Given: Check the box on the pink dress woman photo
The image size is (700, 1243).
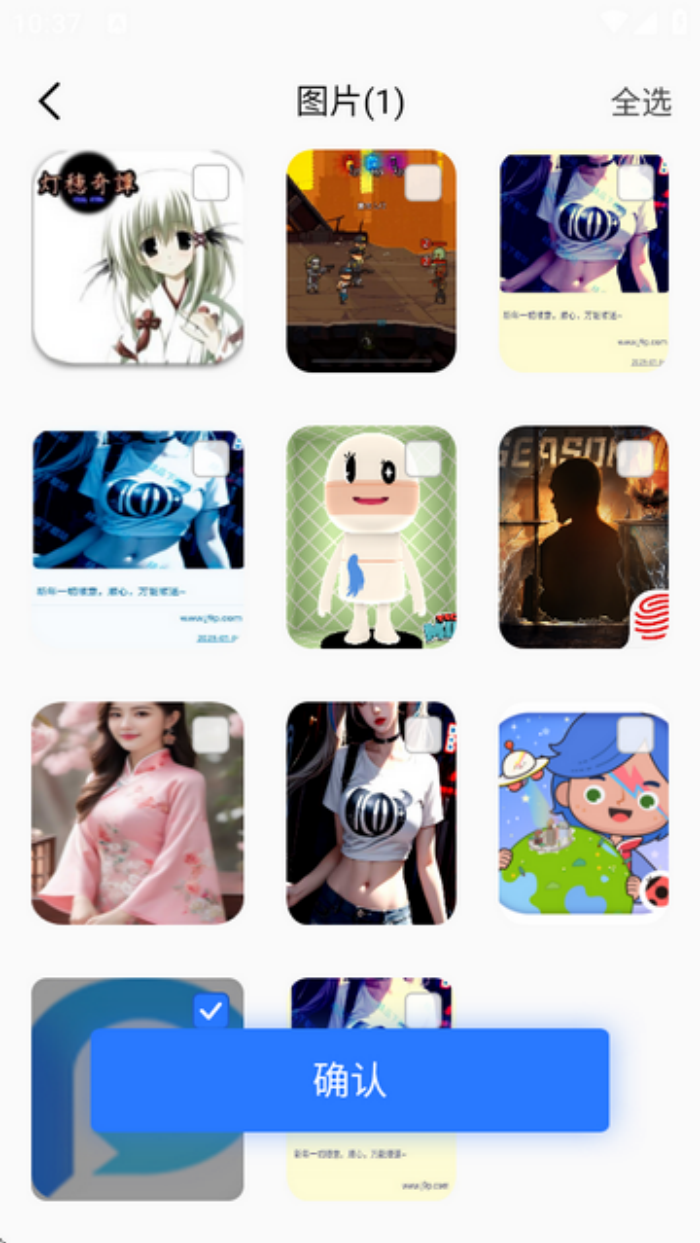Looking at the screenshot, I should [x=210, y=735].
